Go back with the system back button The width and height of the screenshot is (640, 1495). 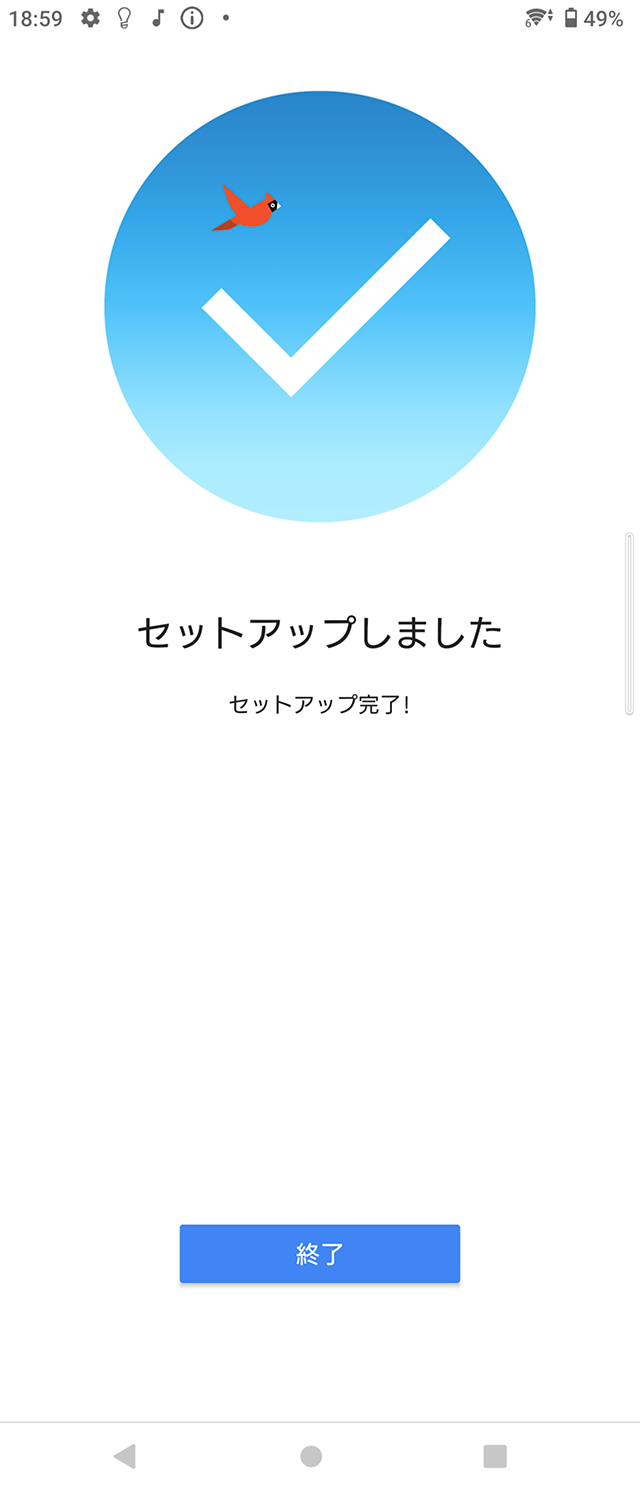click(x=125, y=1456)
